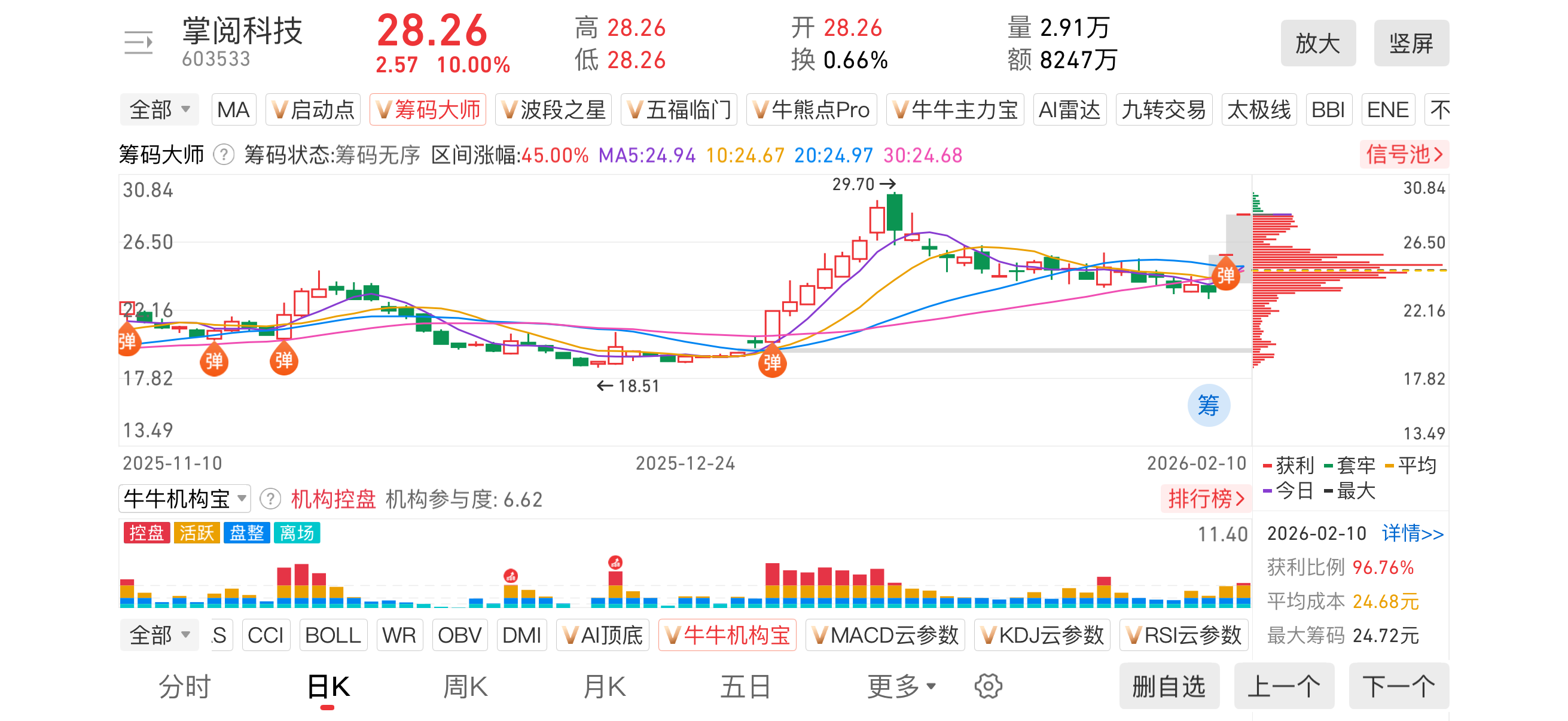Screen dimensions: 1568x721
Task: Choose the MACD云参数 indicator
Action: tap(884, 636)
